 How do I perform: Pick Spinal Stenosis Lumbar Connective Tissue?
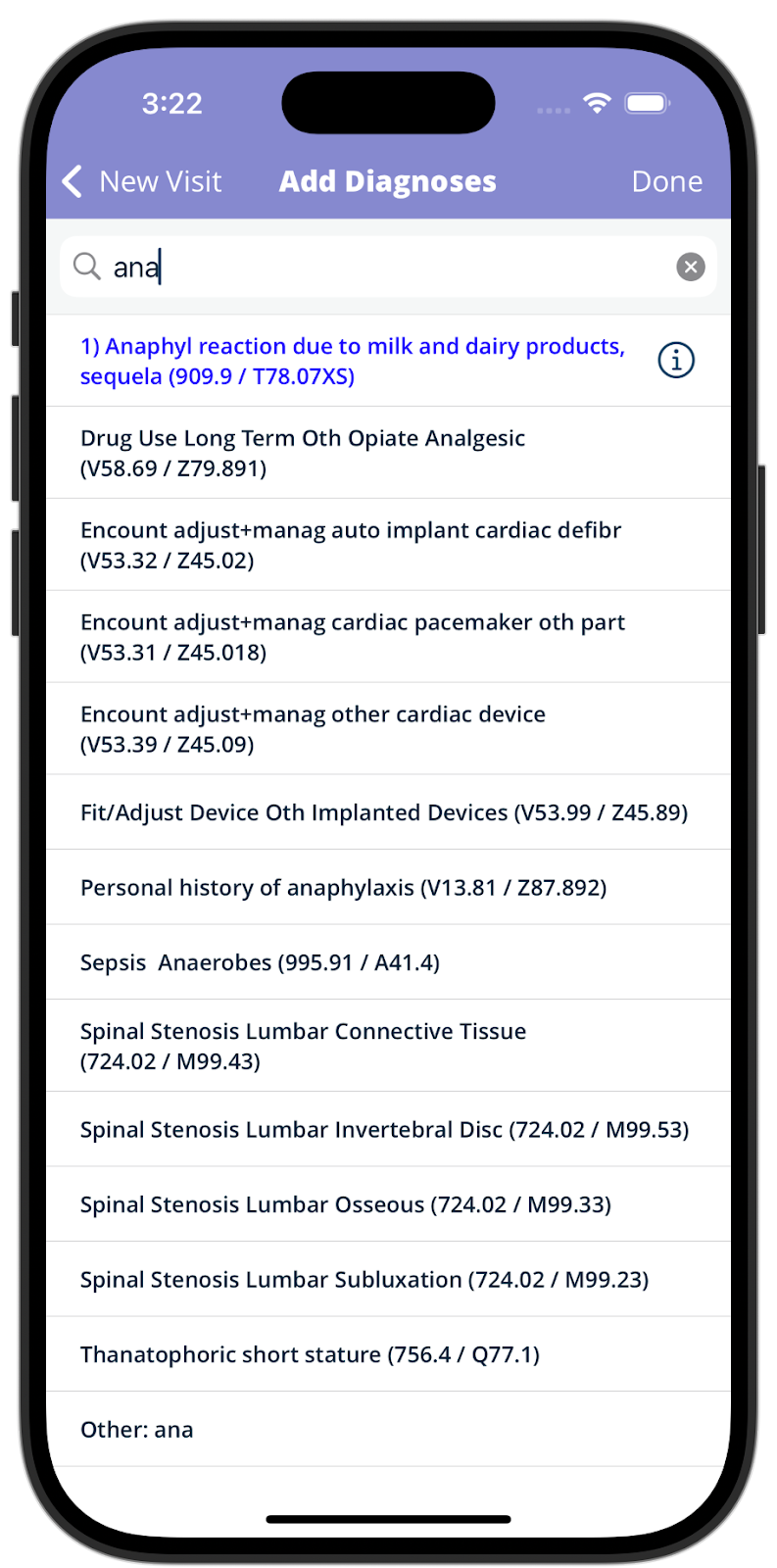[x=388, y=1046]
